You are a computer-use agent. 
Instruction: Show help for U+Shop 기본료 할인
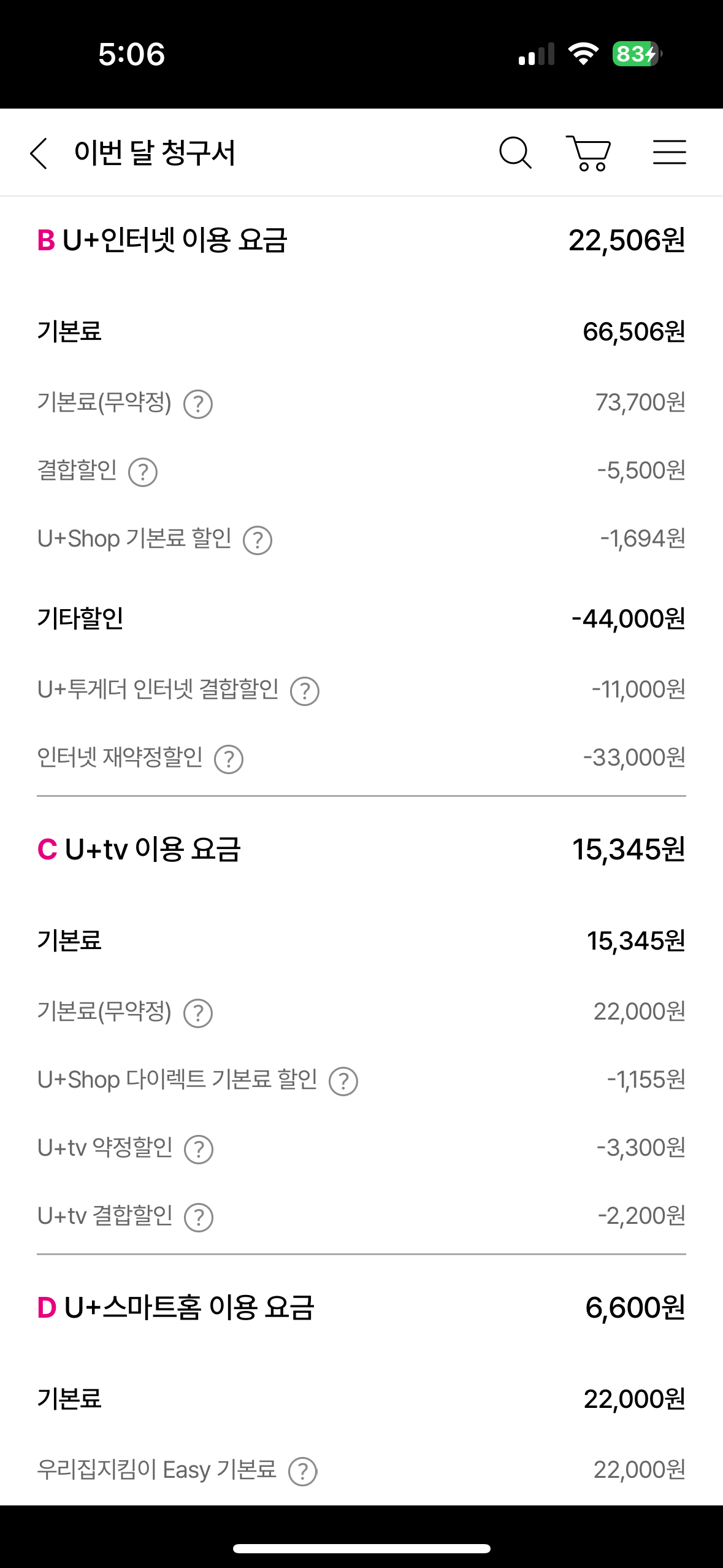click(x=258, y=540)
